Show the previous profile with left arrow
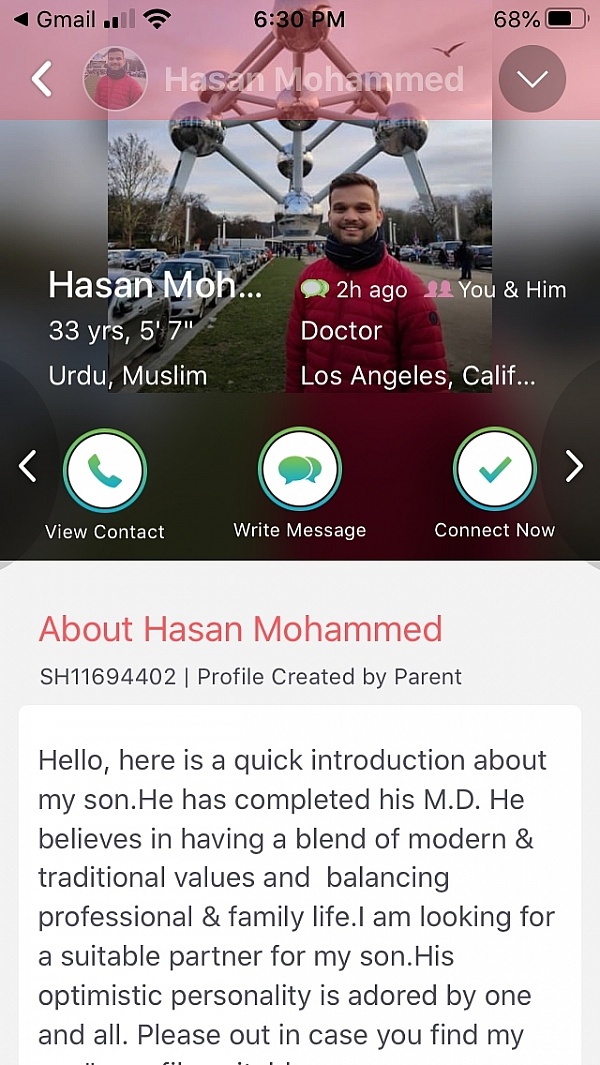This screenshot has height=1065, width=600. (x=27, y=466)
